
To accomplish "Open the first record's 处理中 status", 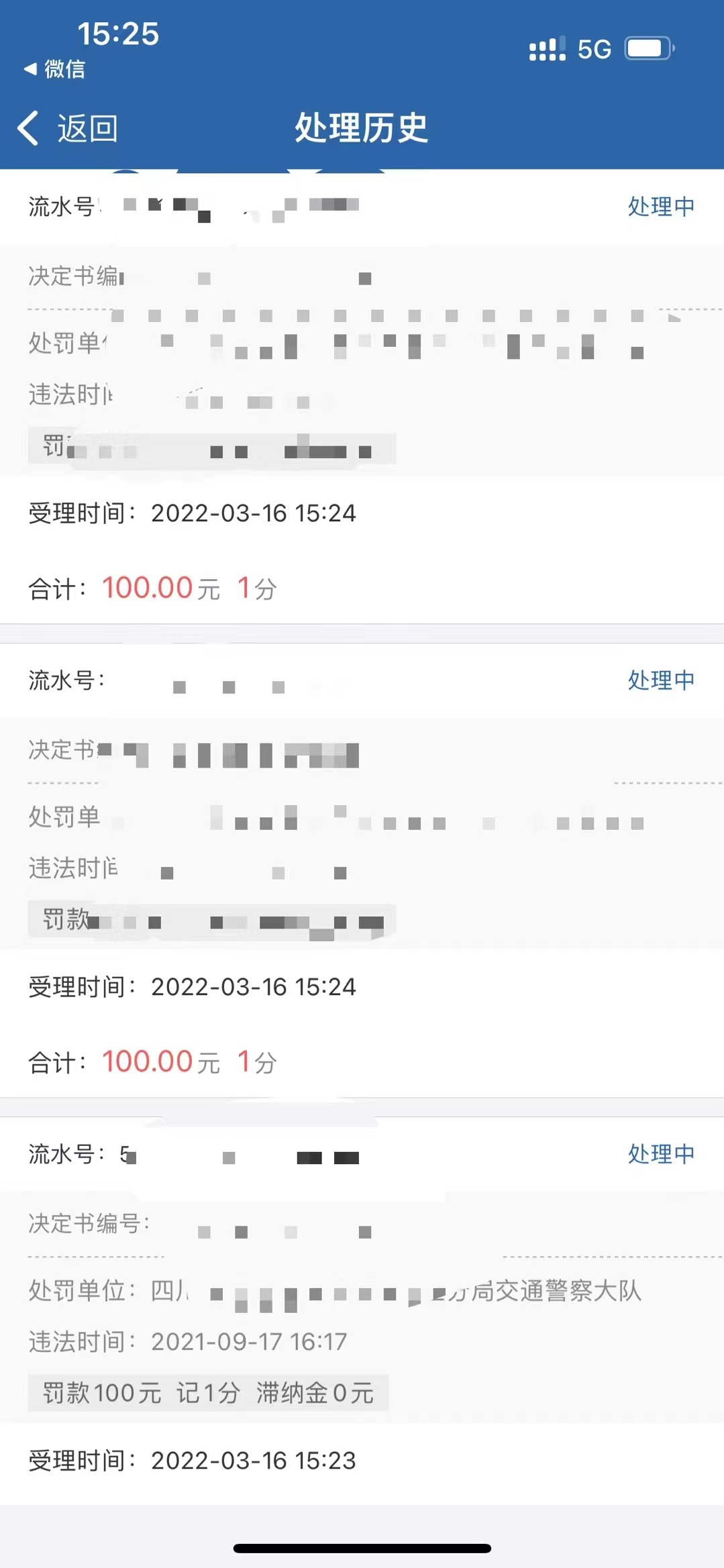I will pyautogui.click(x=660, y=207).
